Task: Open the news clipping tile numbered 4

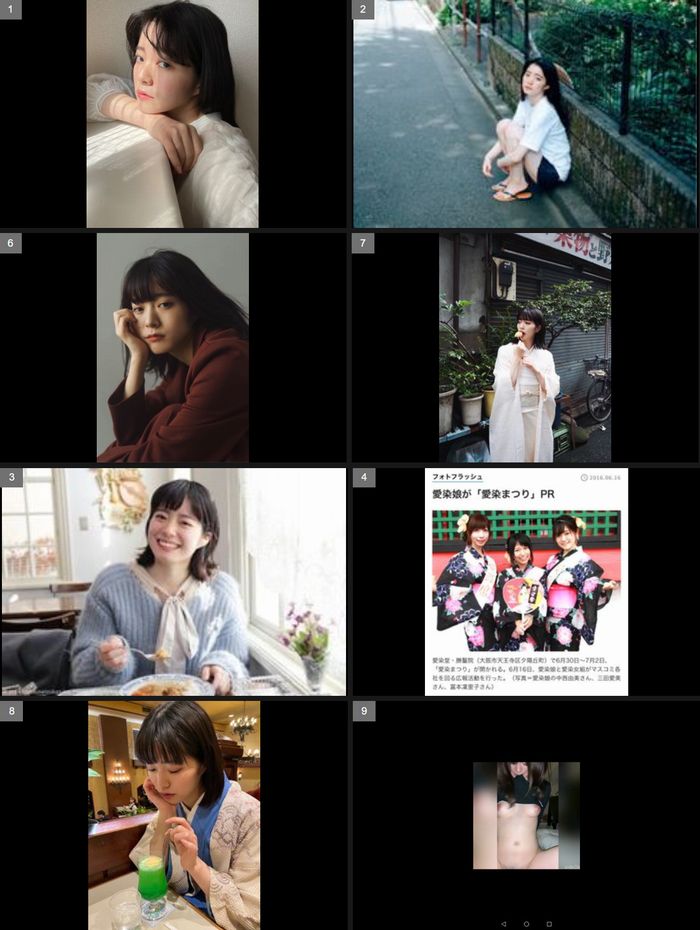Action: [x=526, y=581]
